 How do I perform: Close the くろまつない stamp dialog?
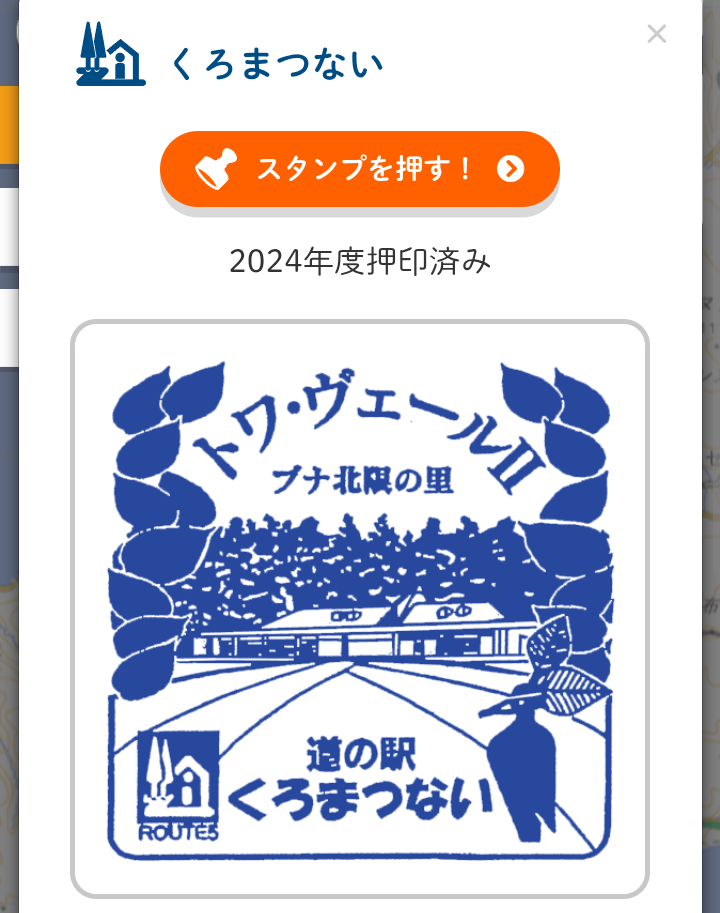(656, 34)
